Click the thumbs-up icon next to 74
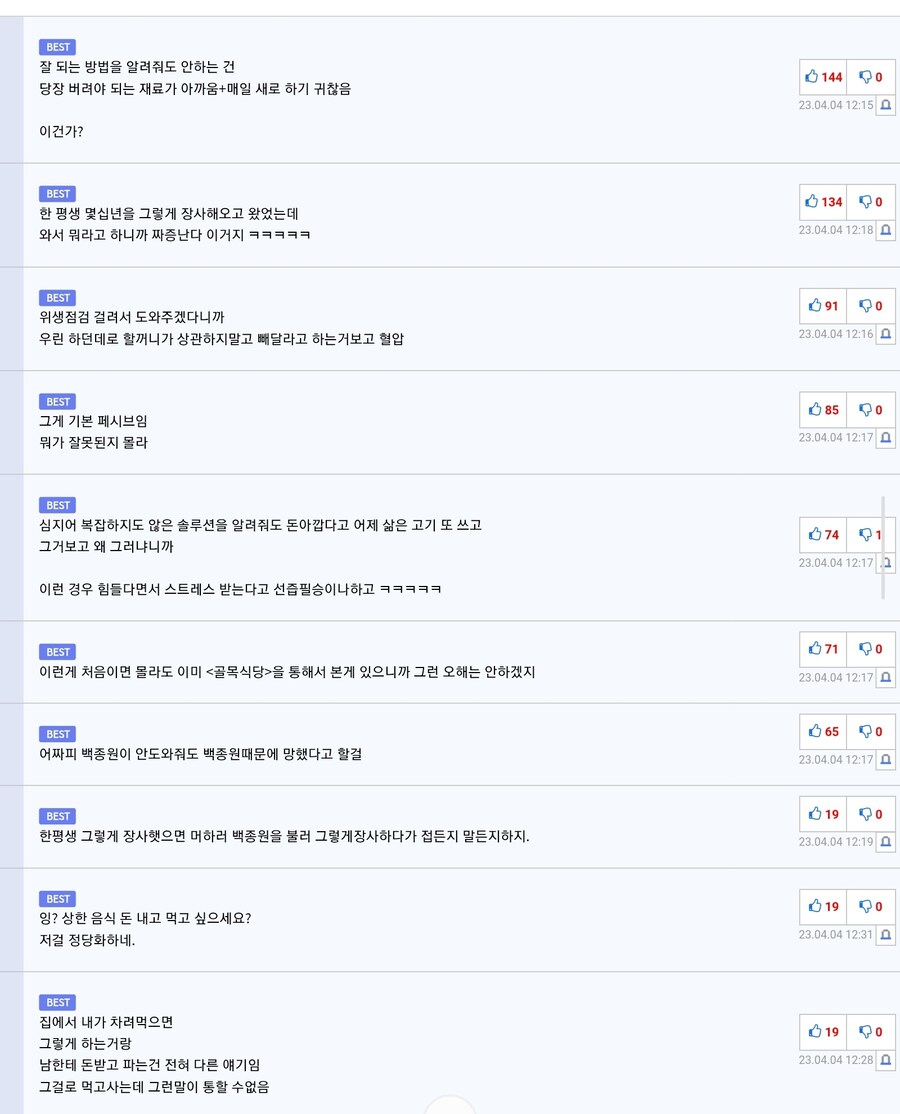This screenshot has height=1114, width=900. point(812,534)
